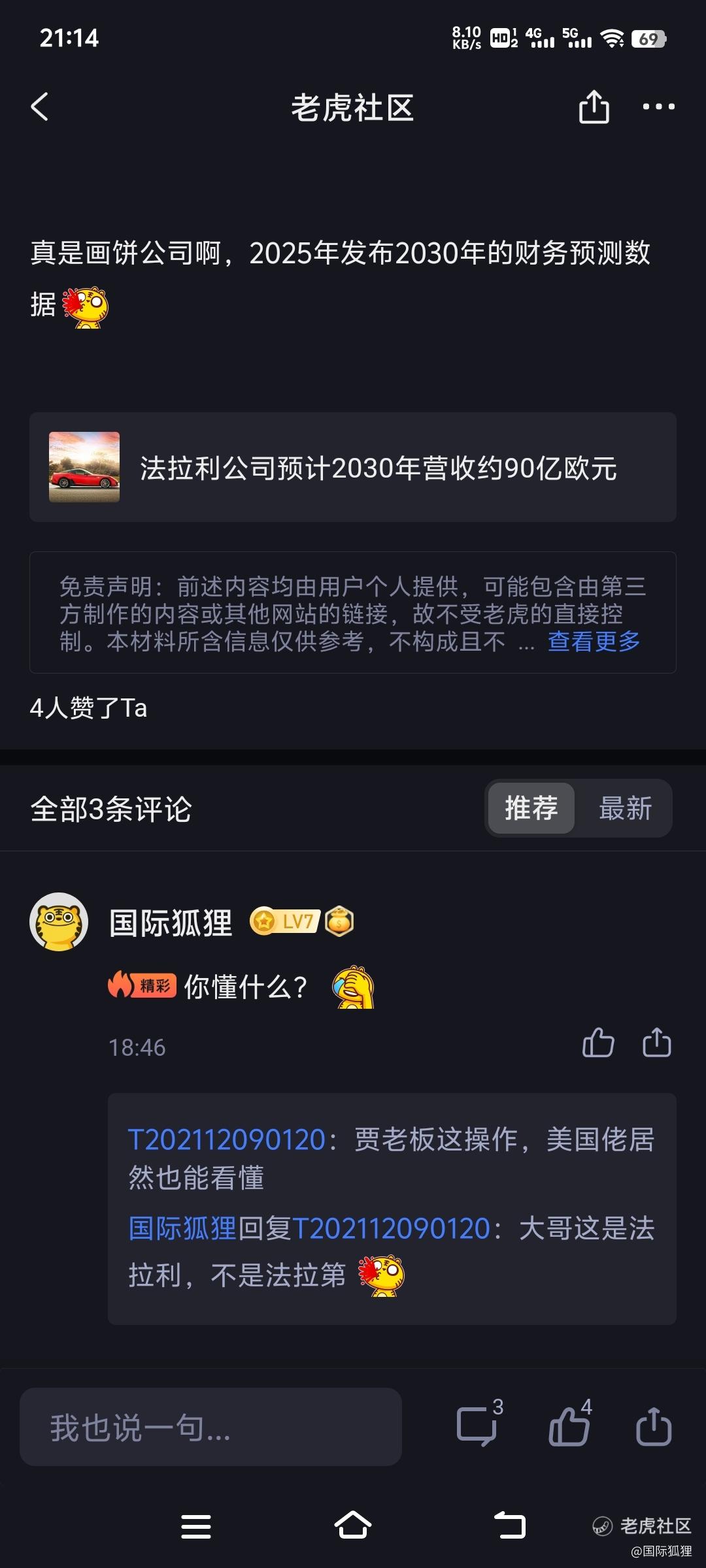This screenshot has height=1568, width=706.
Task: Like 国际狐狸's comment 你懂什么
Action: tap(598, 1042)
